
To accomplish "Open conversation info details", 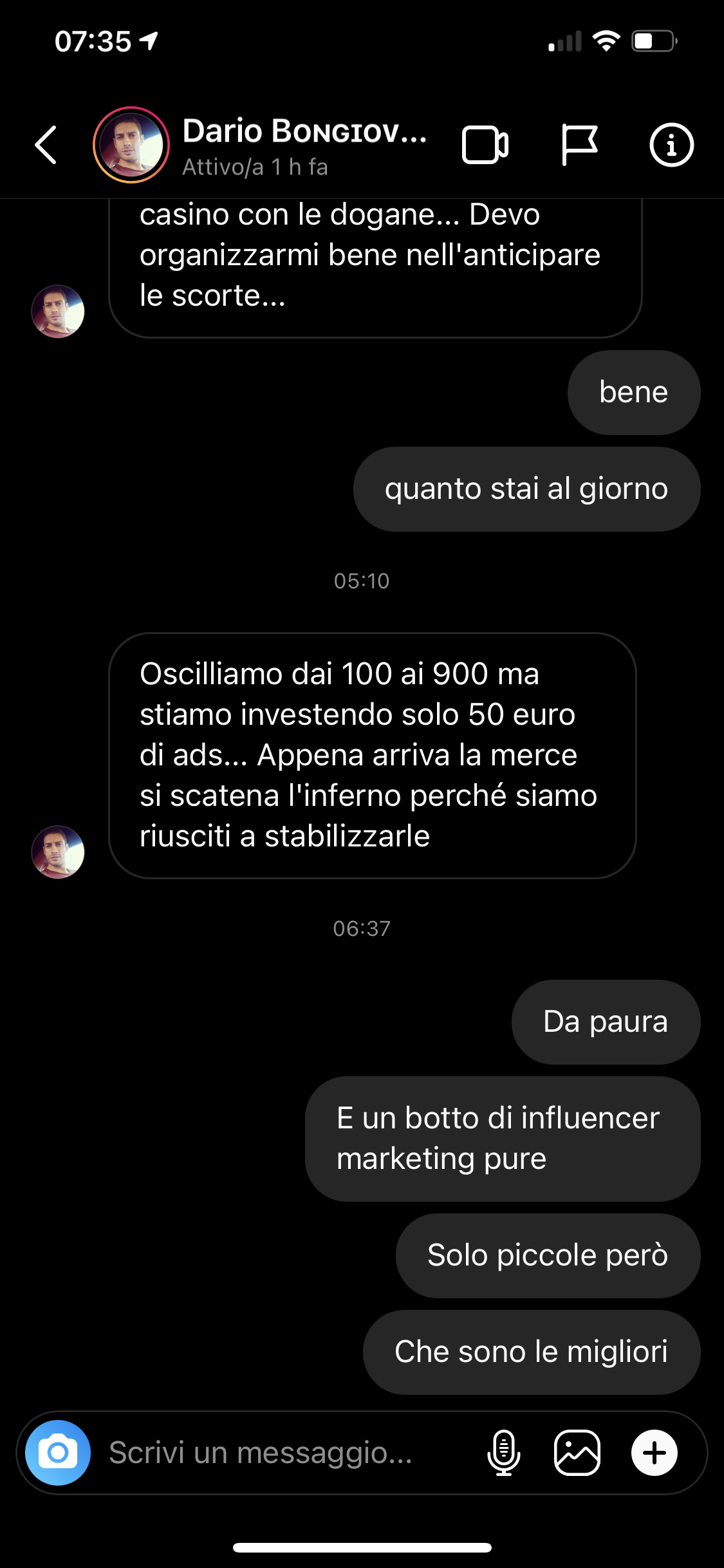I will (671, 145).
